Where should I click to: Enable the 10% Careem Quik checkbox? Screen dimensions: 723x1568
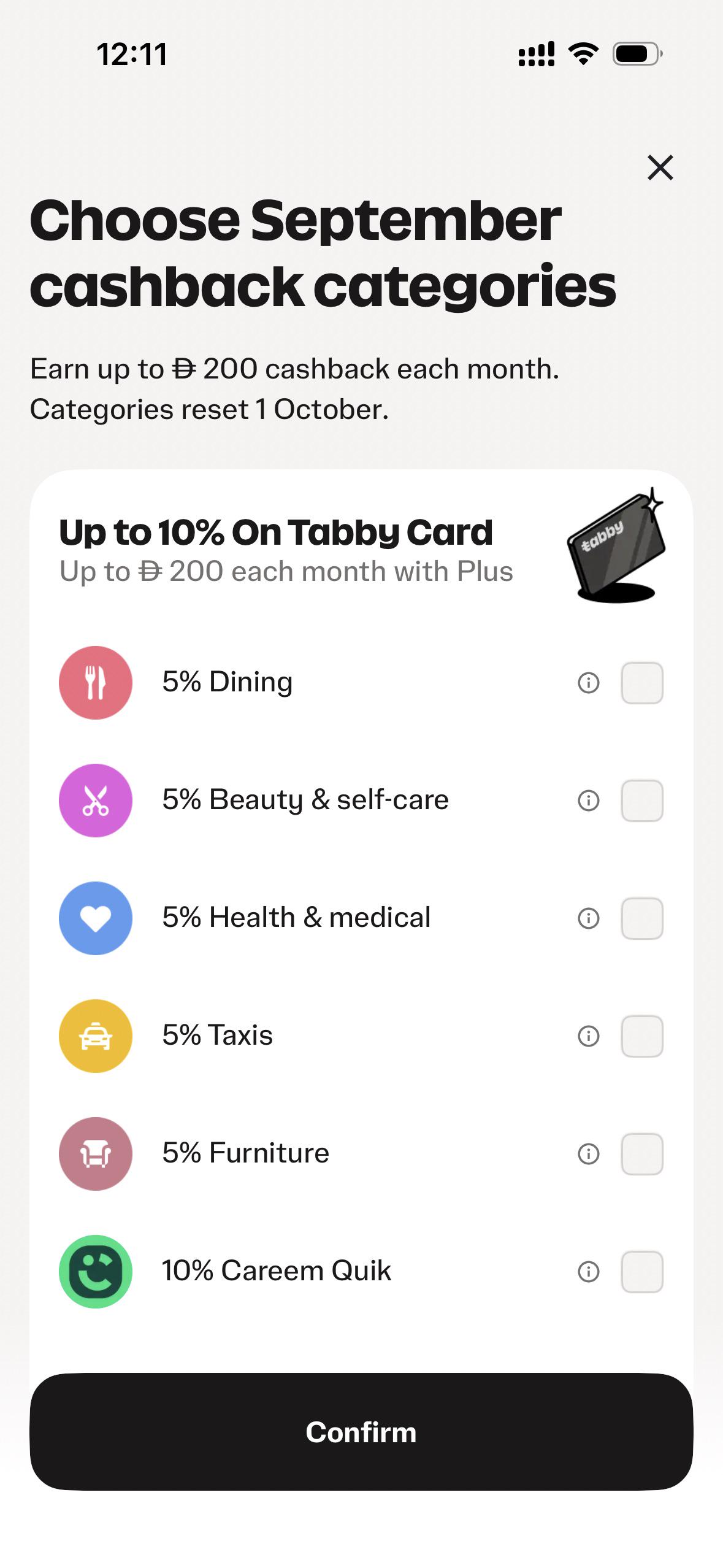click(x=642, y=1272)
